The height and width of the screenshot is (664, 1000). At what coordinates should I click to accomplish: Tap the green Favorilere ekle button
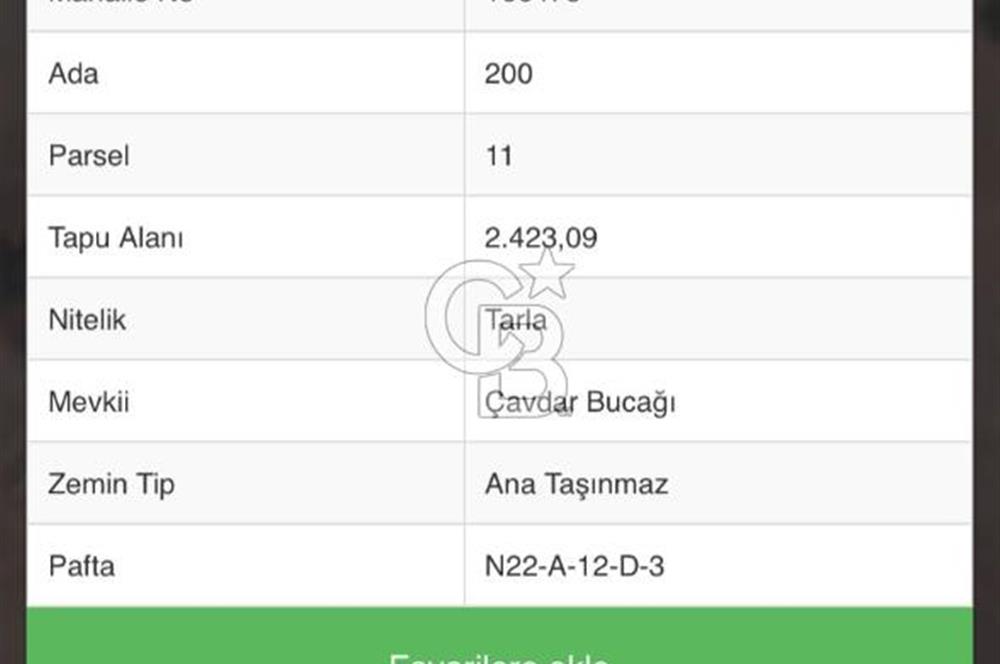(499, 640)
